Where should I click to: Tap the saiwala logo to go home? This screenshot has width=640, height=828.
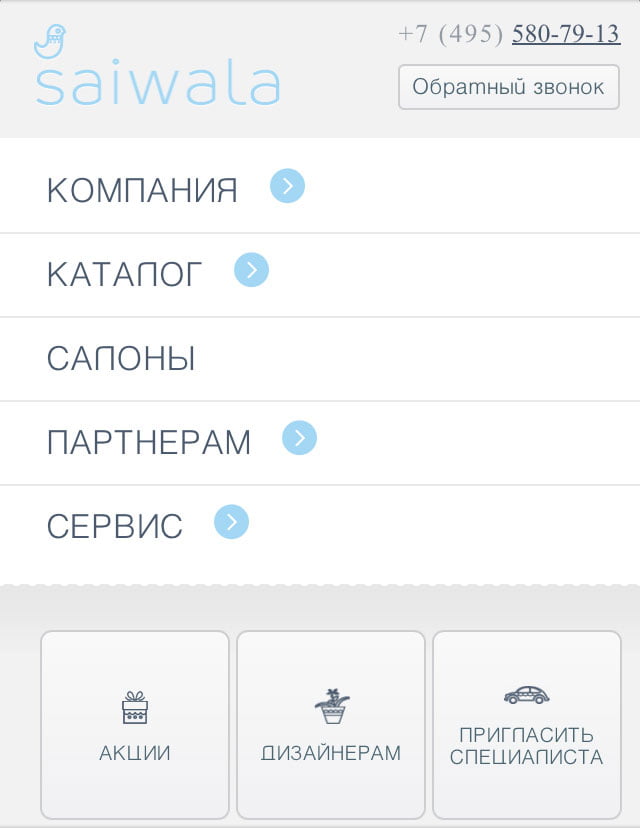(157, 68)
